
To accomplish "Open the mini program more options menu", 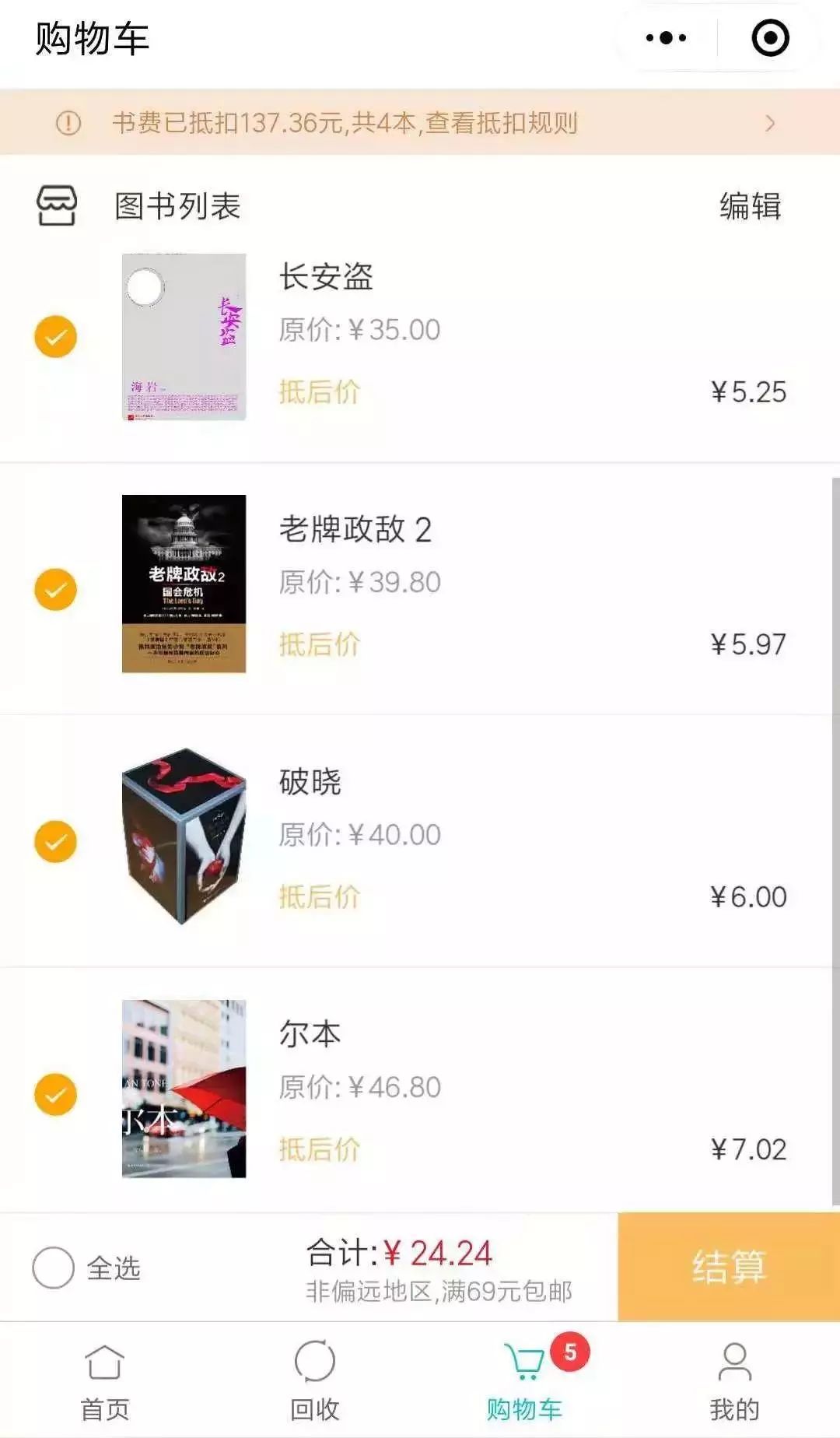I will pos(666,38).
